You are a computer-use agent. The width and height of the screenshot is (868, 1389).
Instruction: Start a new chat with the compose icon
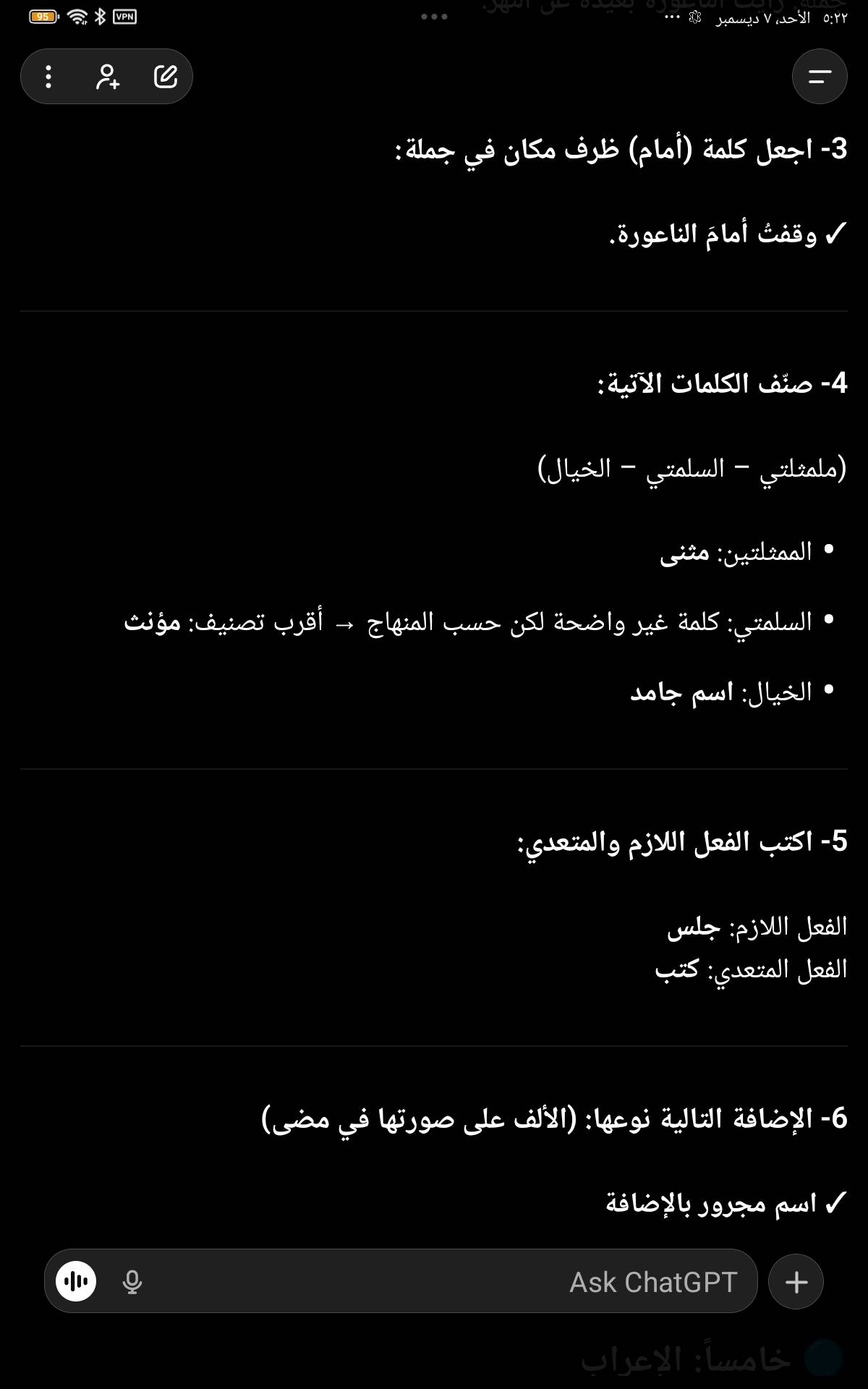point(166,77)
